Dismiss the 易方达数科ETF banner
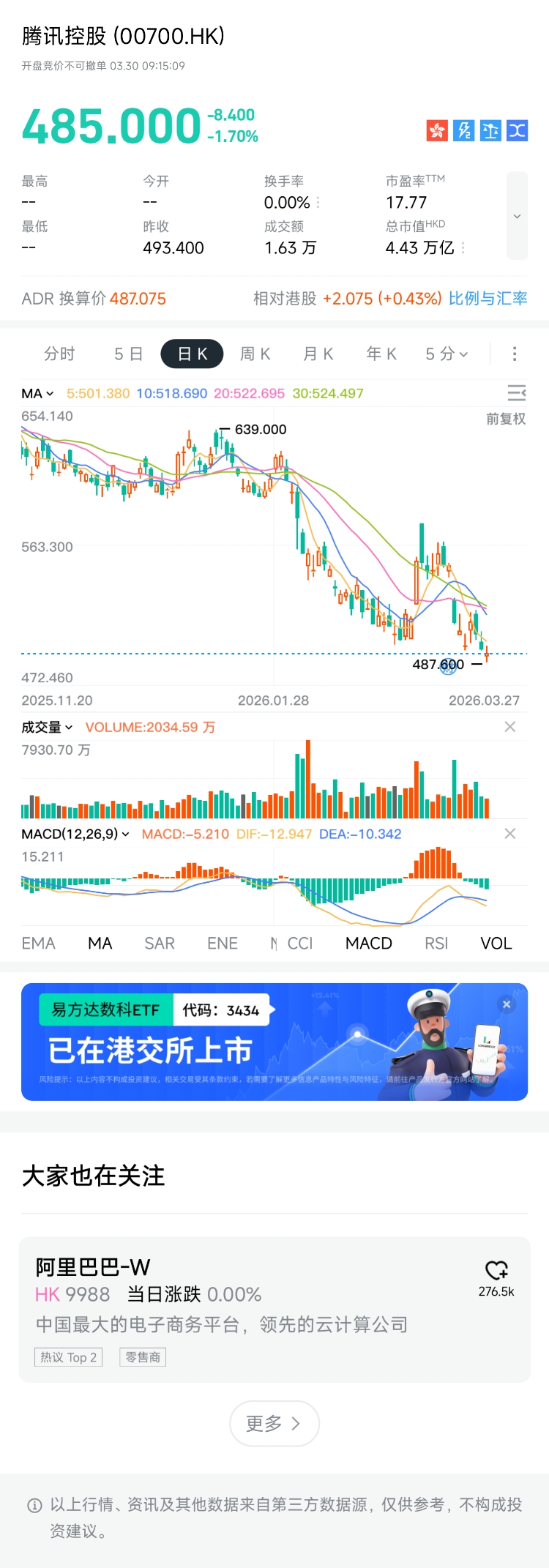Screen dimensions: 549x1568 pos(507,1005)
